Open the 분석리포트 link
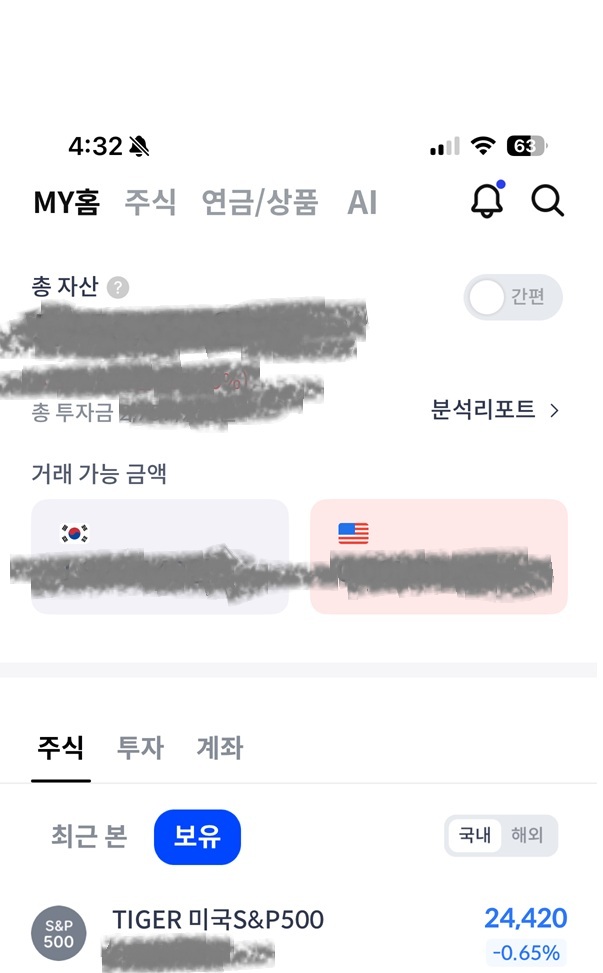This screenshot has width=603, height=973. click(494, 410)
